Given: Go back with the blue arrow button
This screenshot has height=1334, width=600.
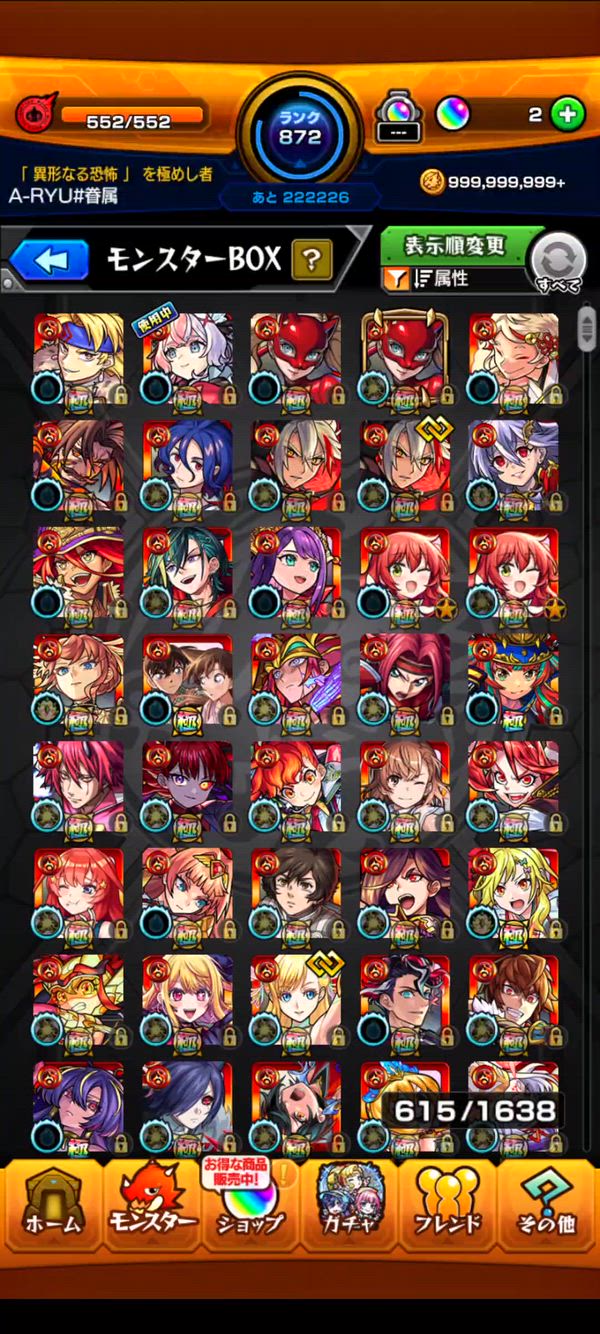Looking at the screenshot, I should (48, 261).
